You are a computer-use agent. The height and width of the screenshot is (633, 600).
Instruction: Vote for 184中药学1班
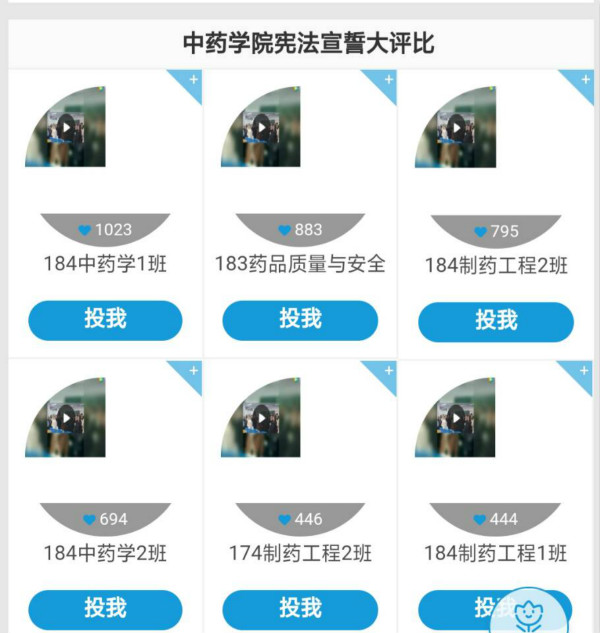(x=105, y=320)
